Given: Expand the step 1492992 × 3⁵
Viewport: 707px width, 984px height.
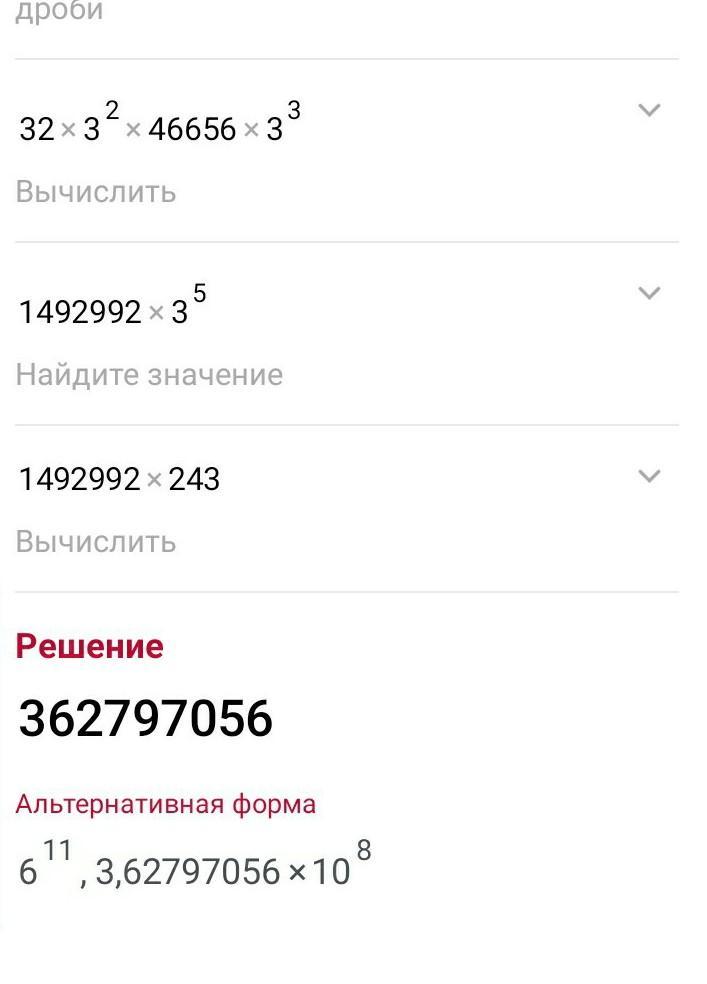Looking at the screenshot, I should click(649, 293).
